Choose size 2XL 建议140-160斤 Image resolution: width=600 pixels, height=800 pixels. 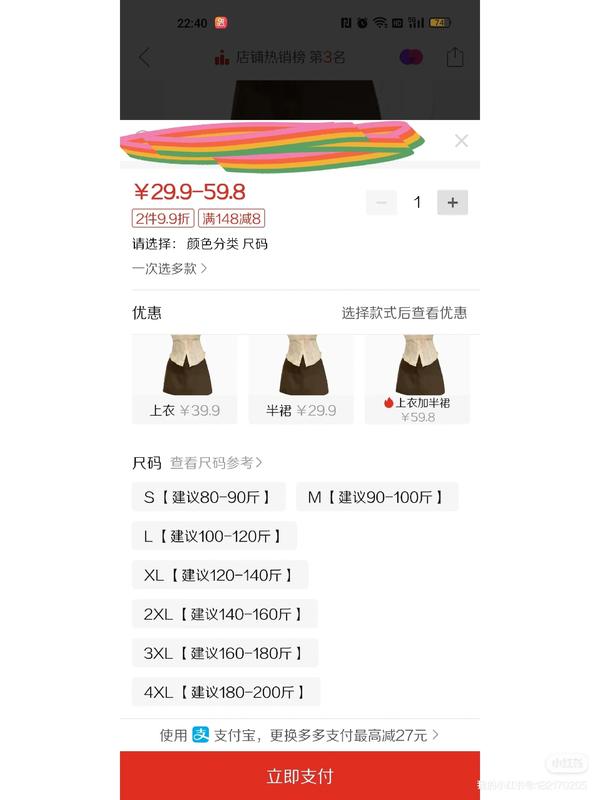225,614
